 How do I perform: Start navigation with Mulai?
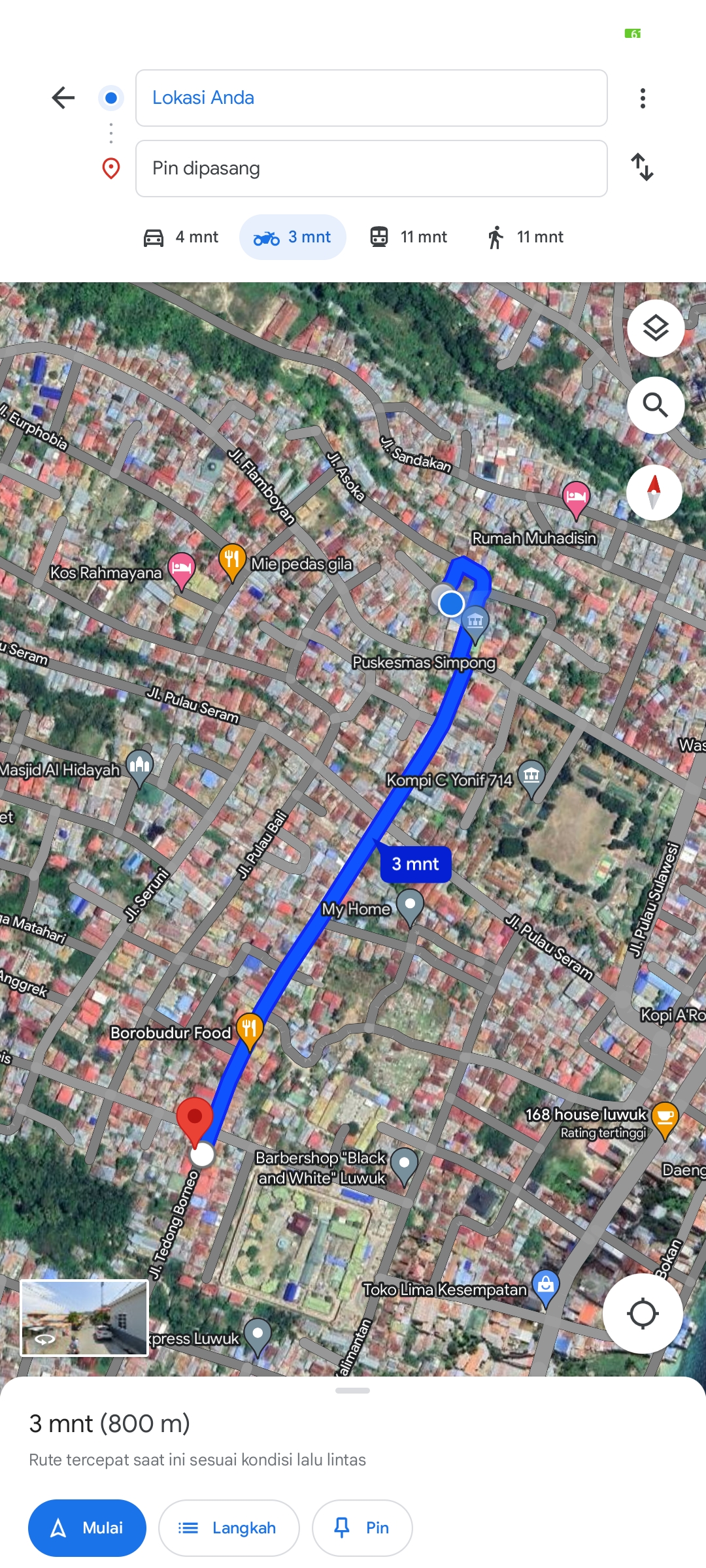[x=87, y=1528]
